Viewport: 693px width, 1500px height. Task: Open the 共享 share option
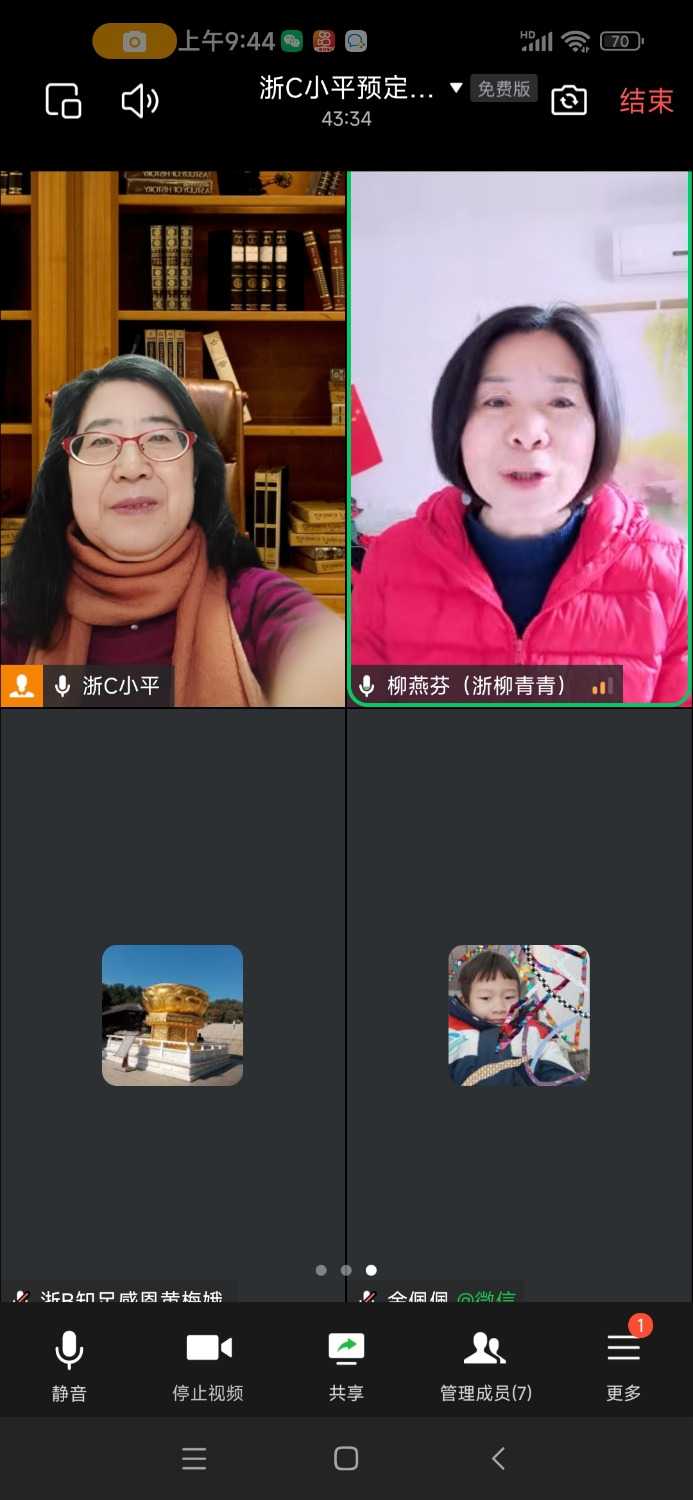coord(346,1366)
